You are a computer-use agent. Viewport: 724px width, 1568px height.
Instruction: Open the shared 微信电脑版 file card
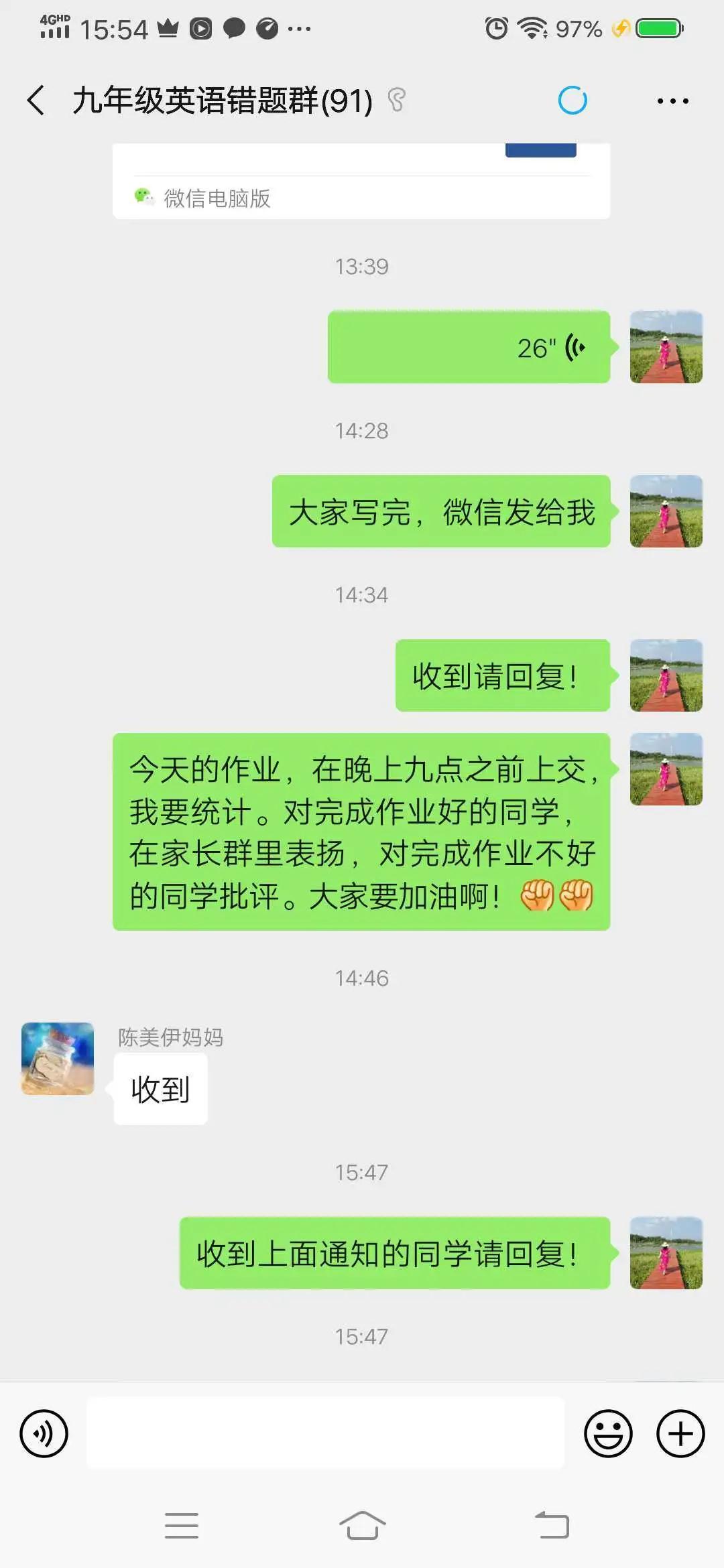point(361,181)
